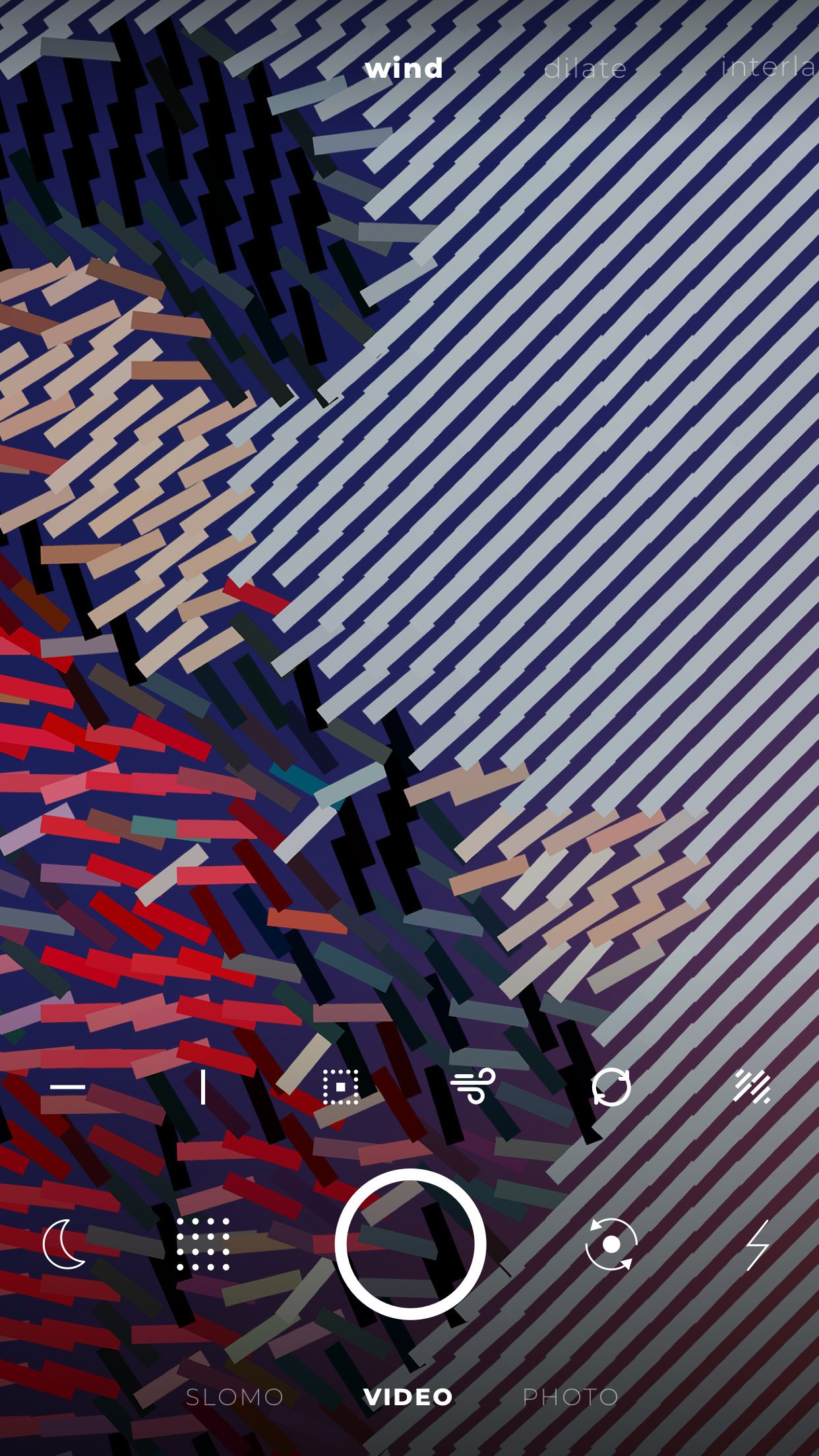Choose the horizontal line option

pyautogui.click(x=68, y=1087)
